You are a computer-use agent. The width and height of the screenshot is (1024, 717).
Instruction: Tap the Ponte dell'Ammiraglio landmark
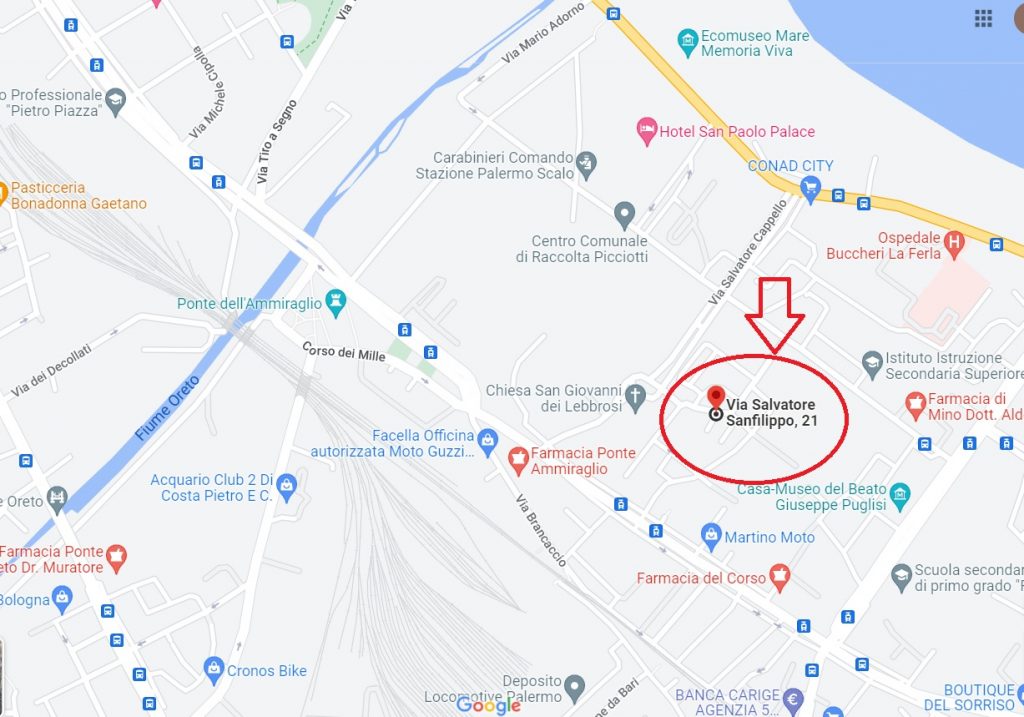coord(337,299)
